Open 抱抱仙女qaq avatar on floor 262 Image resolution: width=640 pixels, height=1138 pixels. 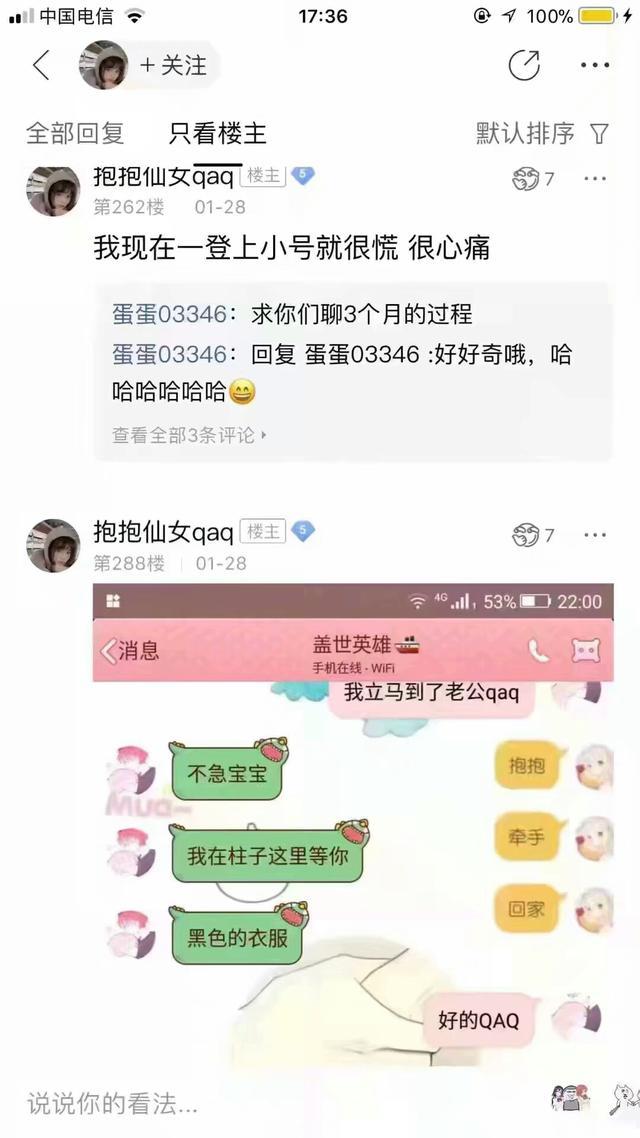[53, 191]
